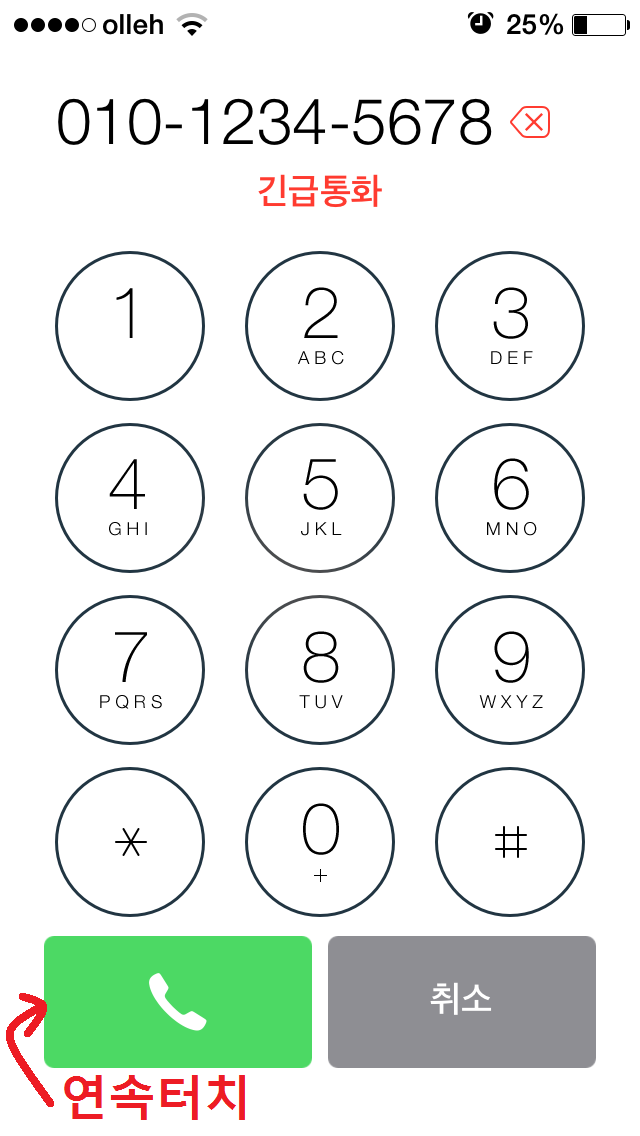Enter digit 9 WXYZ
This screenshot has width=640, height=1136.
pyautogui.click(x=510, y=670)
